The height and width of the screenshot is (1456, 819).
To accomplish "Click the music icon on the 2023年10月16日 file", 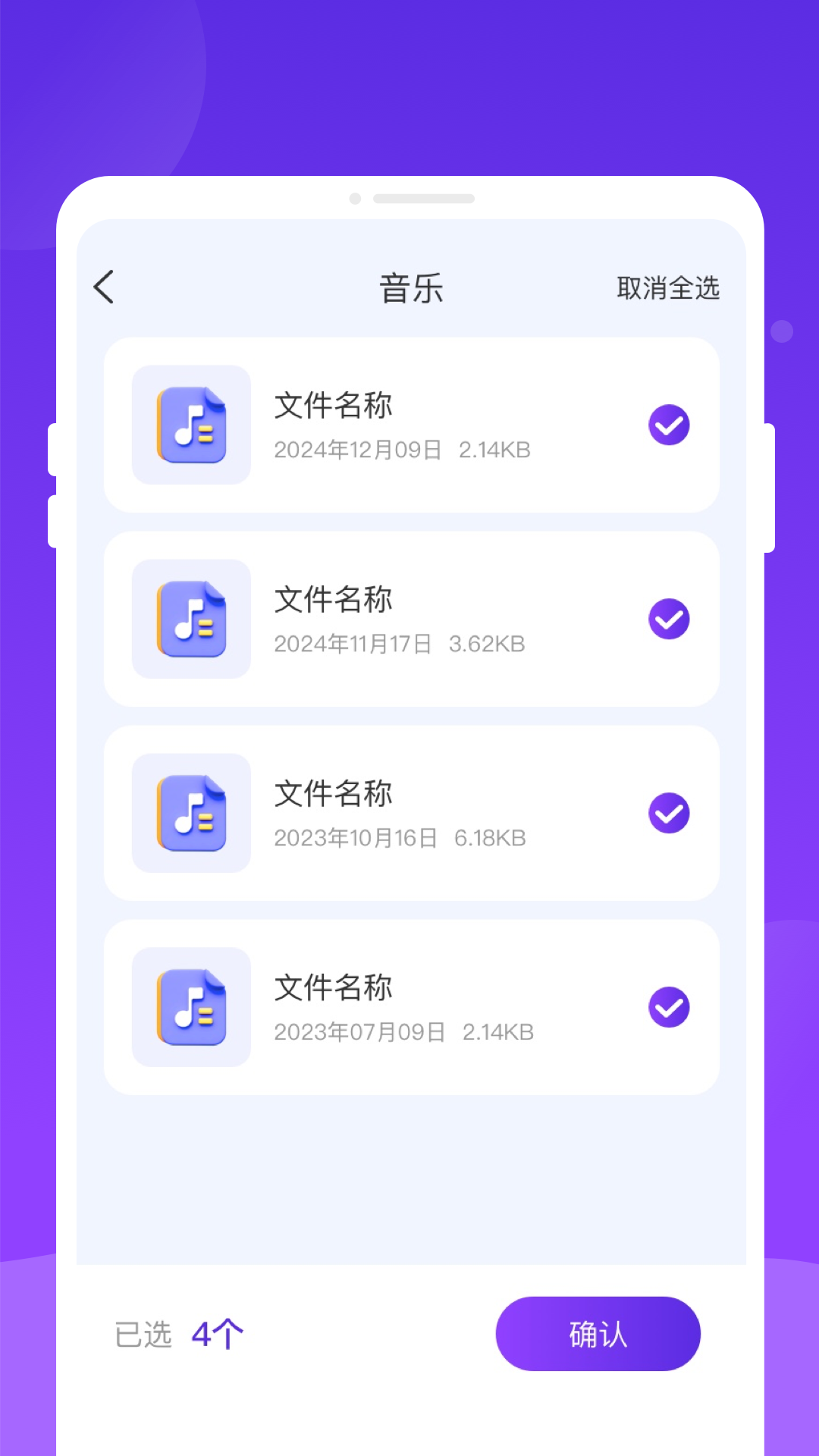I will pos(190,814).
